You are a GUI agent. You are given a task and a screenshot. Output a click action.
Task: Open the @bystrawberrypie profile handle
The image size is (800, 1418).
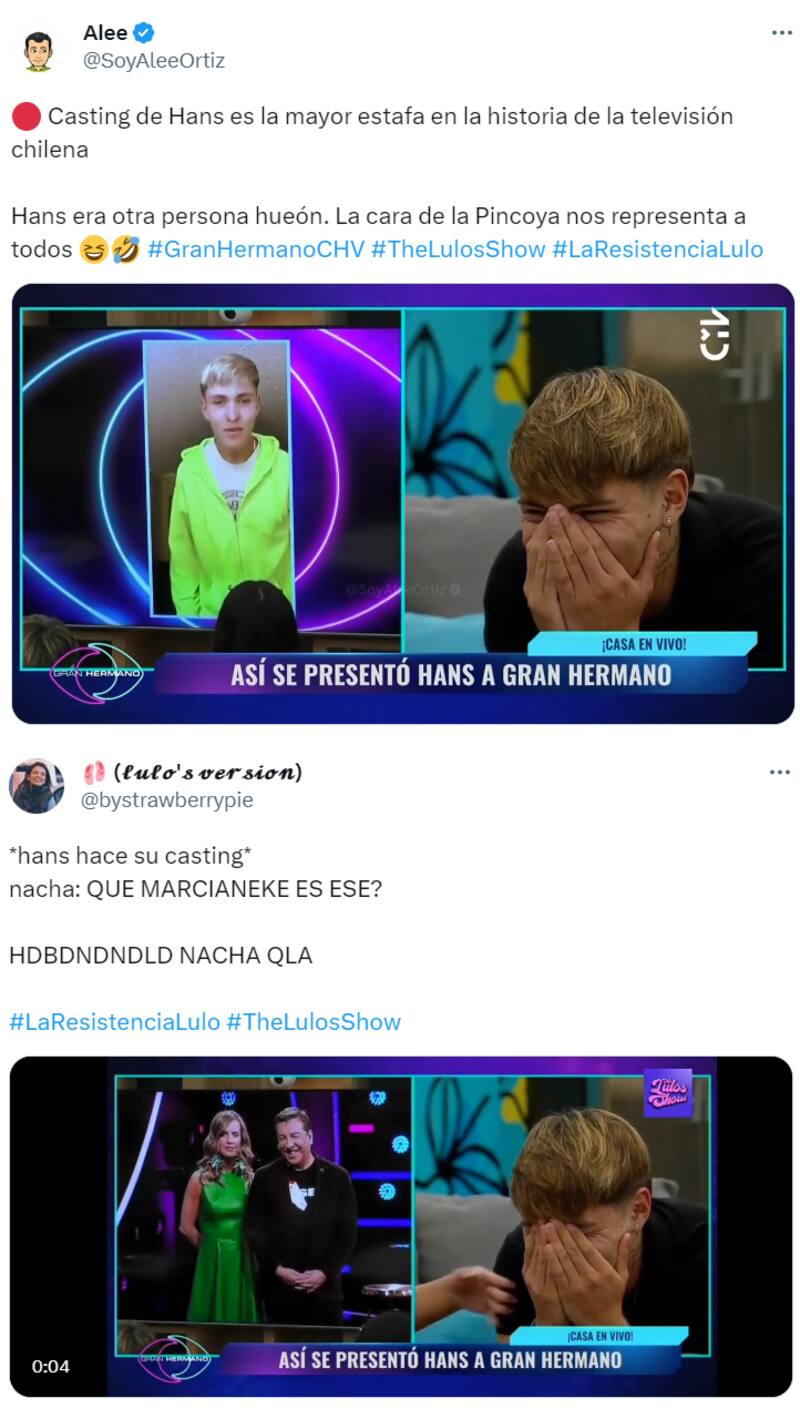(168, 800)
